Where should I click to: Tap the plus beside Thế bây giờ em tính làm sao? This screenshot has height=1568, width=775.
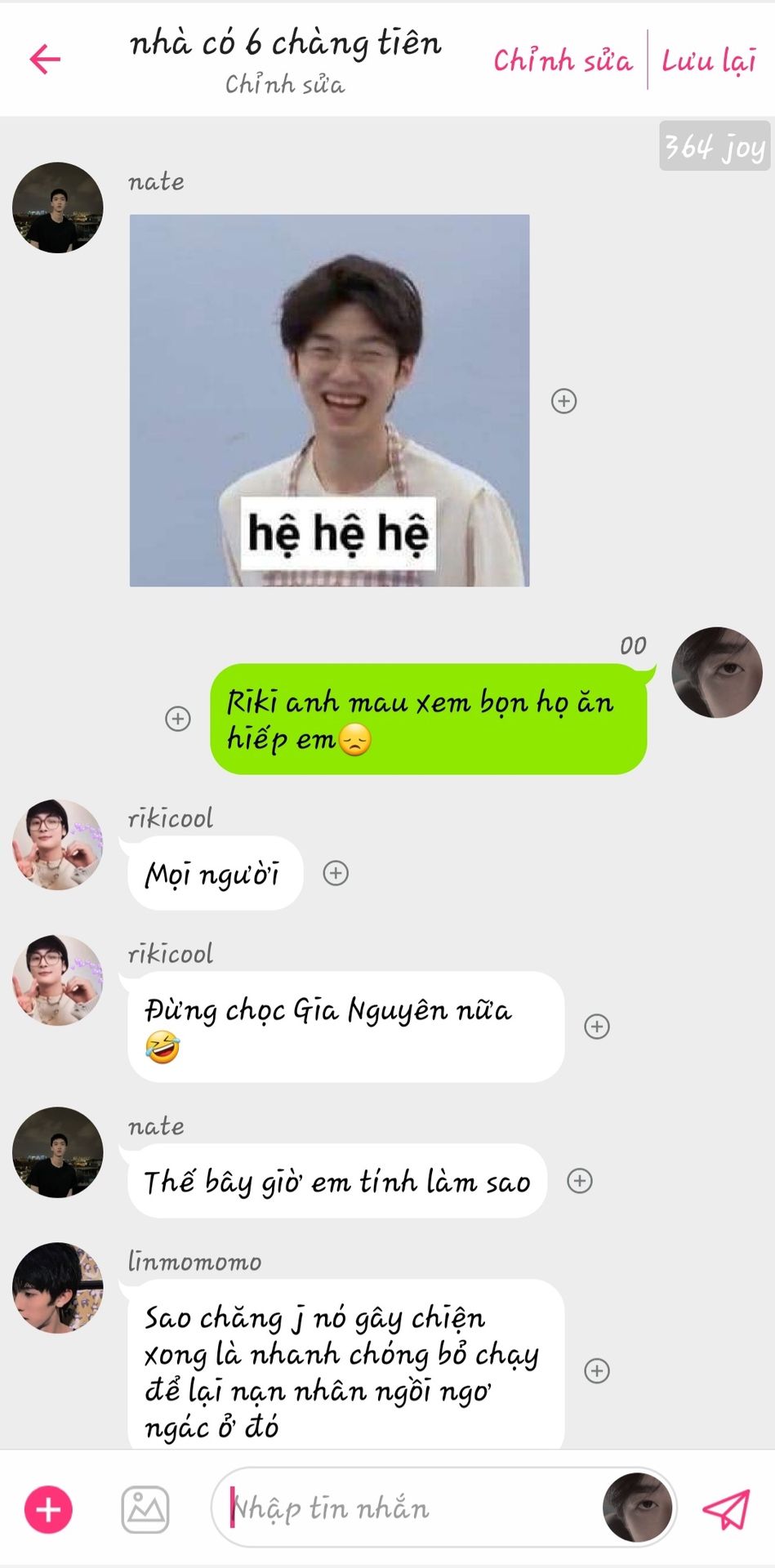coord(580,1181)
